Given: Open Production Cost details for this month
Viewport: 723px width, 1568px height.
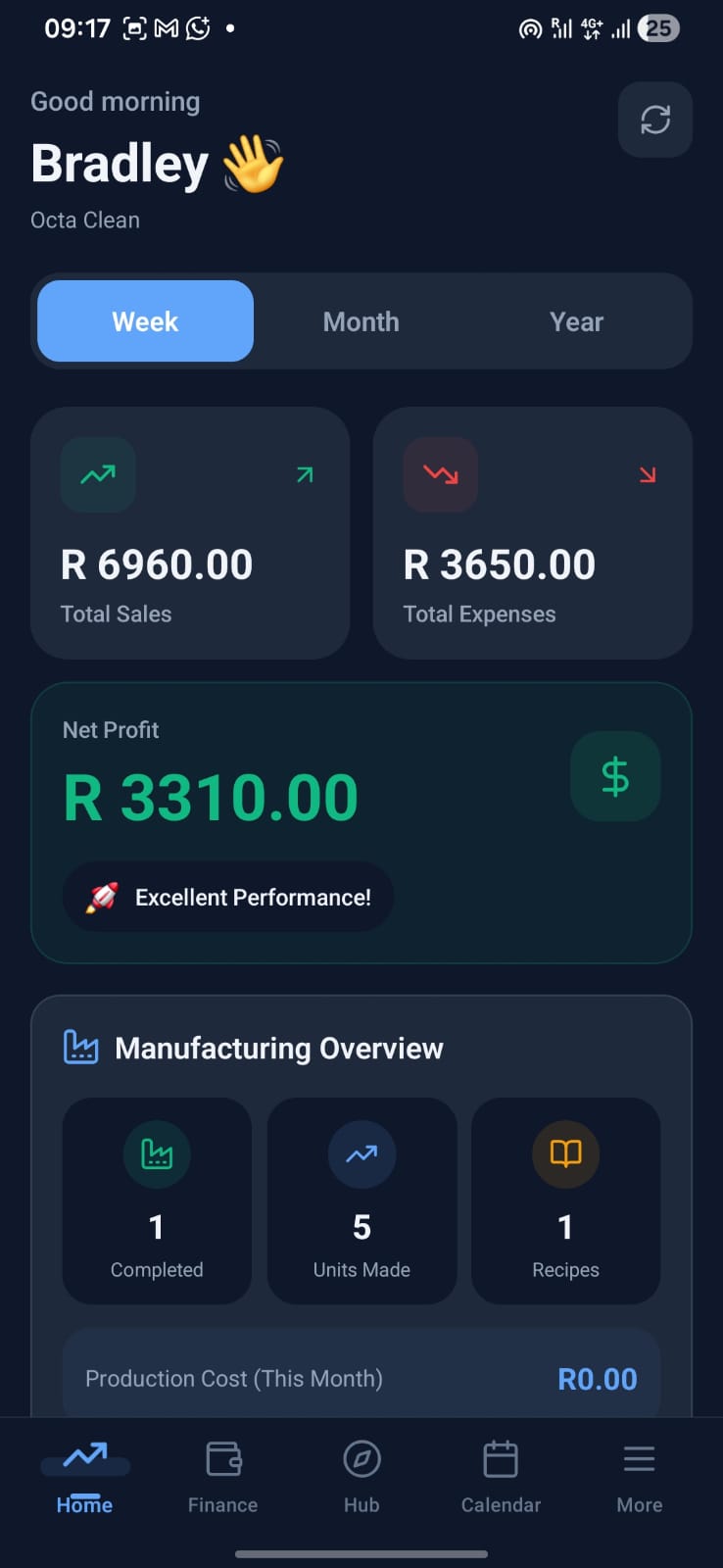Looking at the screenshot, I should (x=361, y=1378).
